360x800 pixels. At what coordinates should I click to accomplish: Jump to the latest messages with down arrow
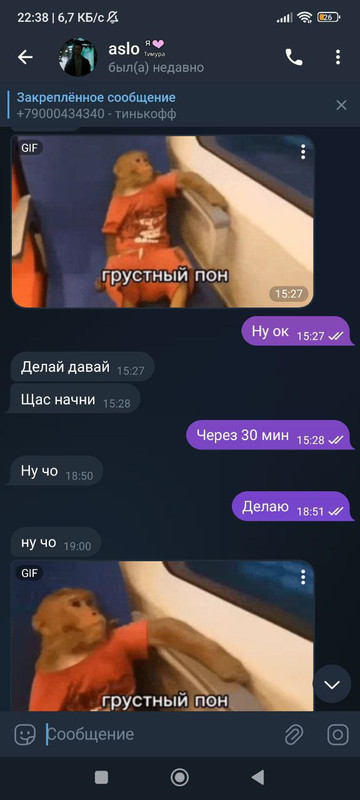coord(332,685)
